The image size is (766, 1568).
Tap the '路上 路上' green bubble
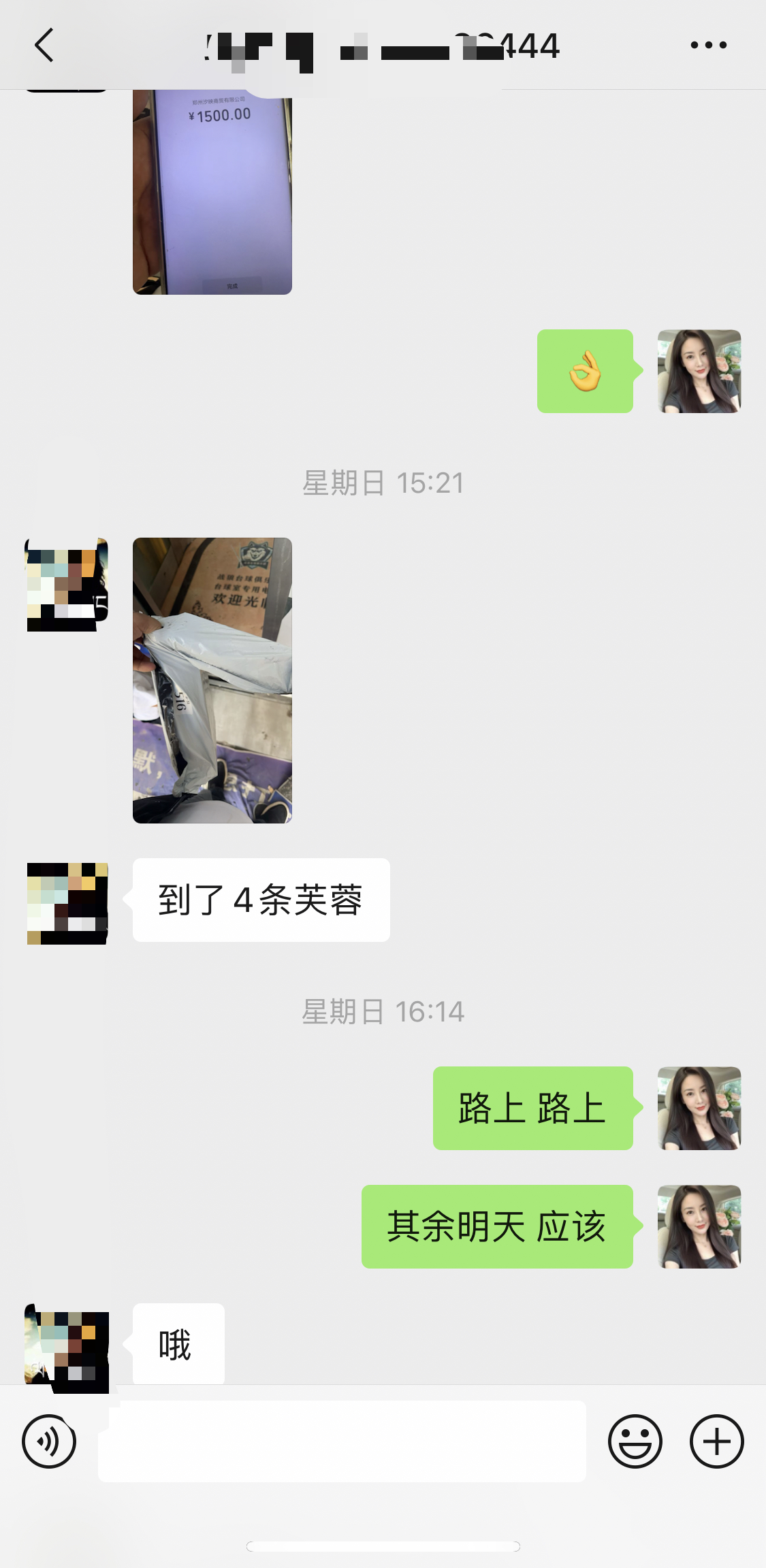click(x=532, y=1109)
